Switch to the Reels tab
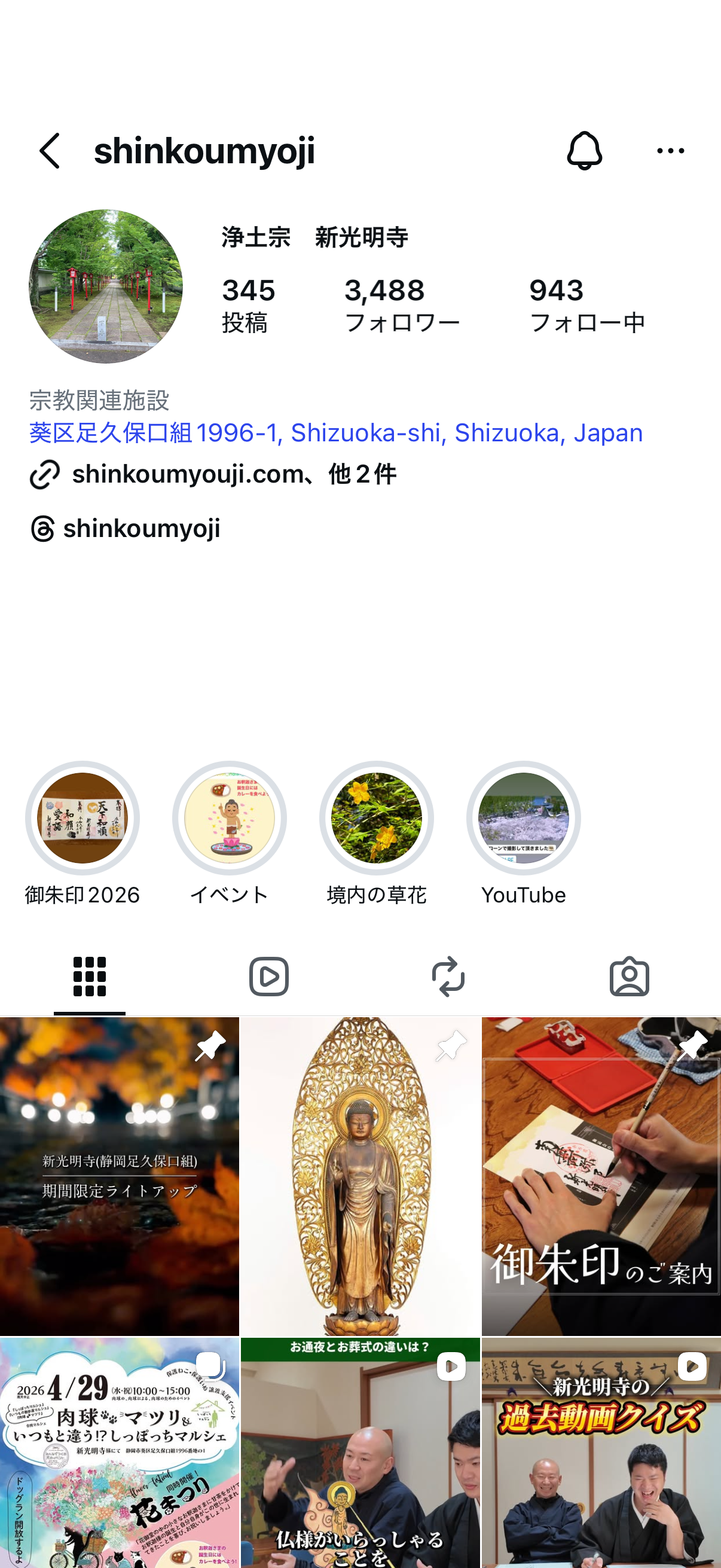 pos(268,977)
